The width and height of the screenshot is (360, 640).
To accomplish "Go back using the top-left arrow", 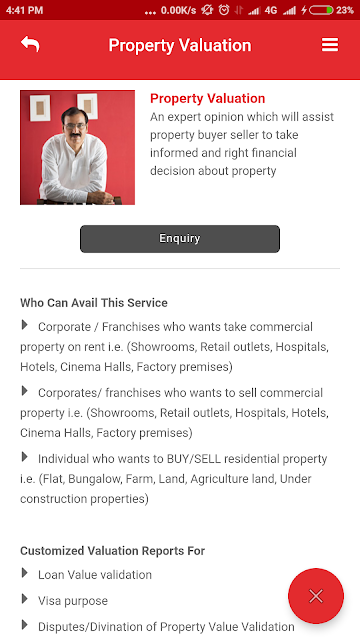I will pos(30,44).
